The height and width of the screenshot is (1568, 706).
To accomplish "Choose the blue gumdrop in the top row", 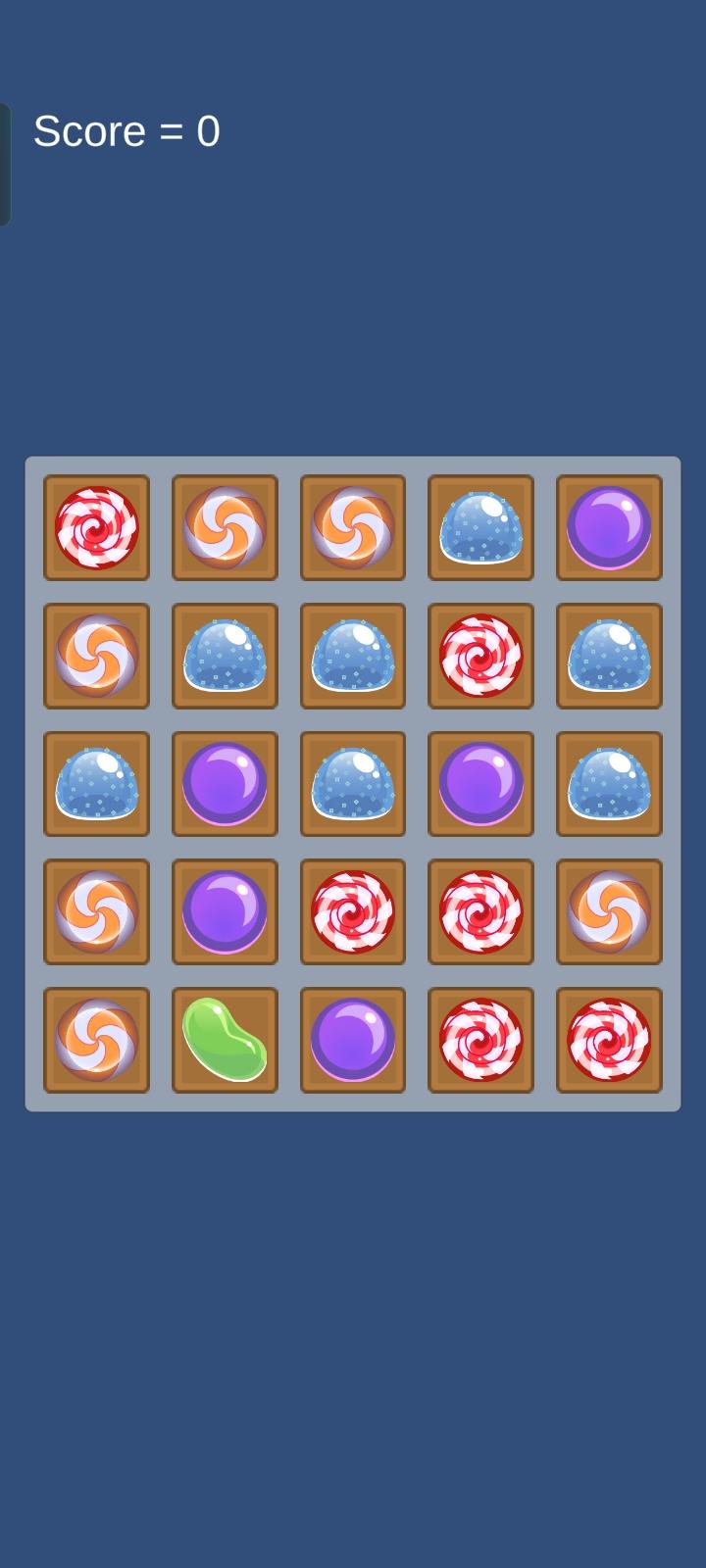I will tap(480, 528).
